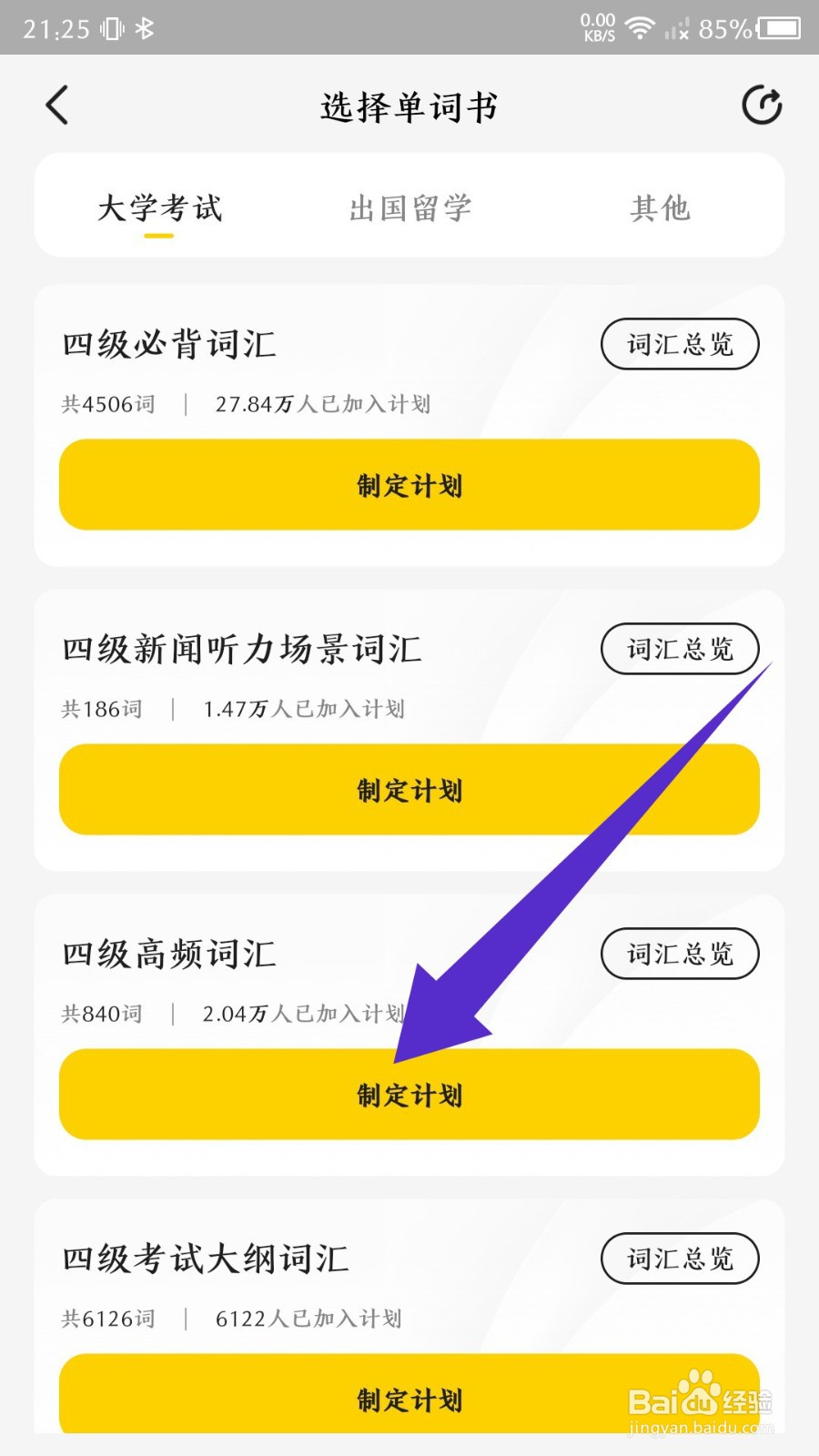Select the 大学考试 tab
The width and height of the screenshot is (819, 1456).
tap(160, 207)
